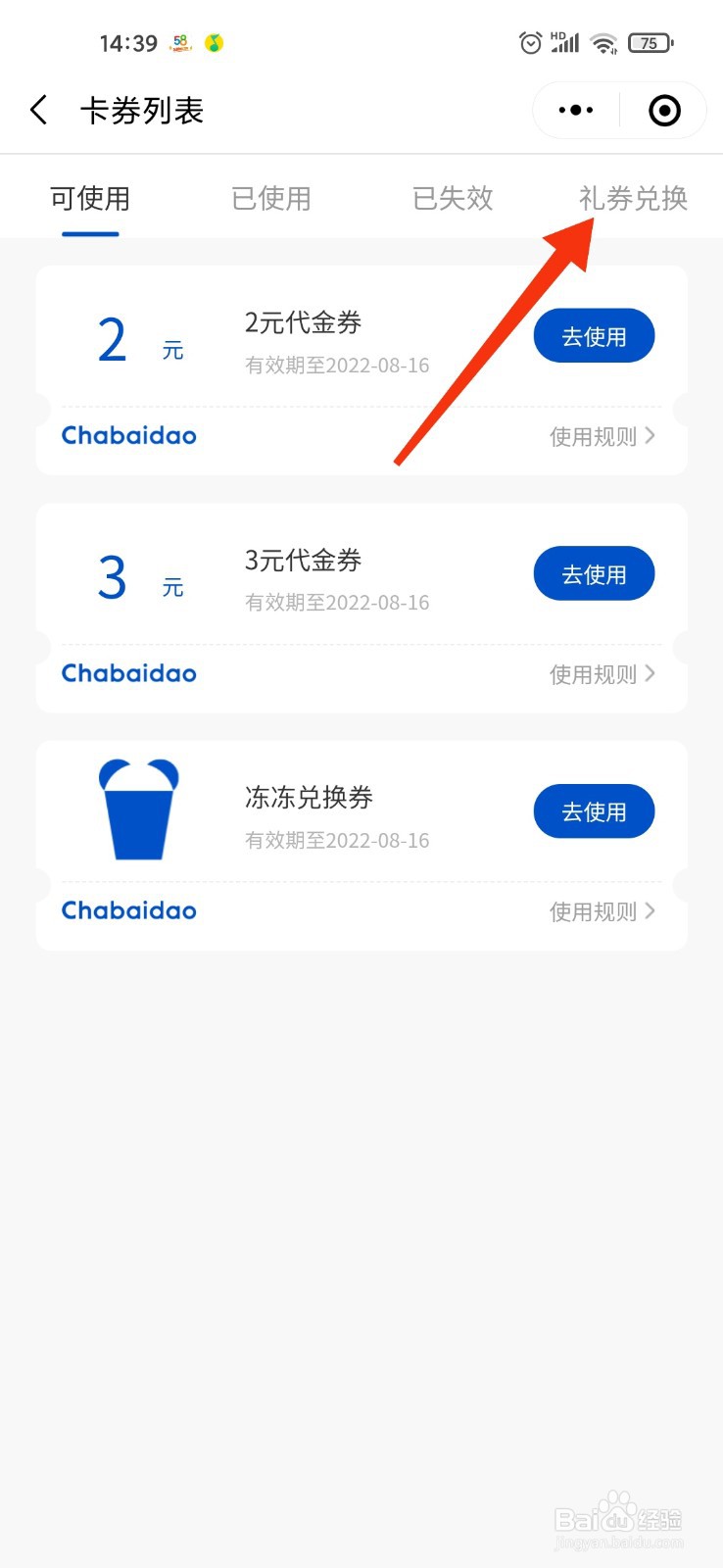
Task: Switch to the 已失效 tab
Action: click(x=453, y=199)
